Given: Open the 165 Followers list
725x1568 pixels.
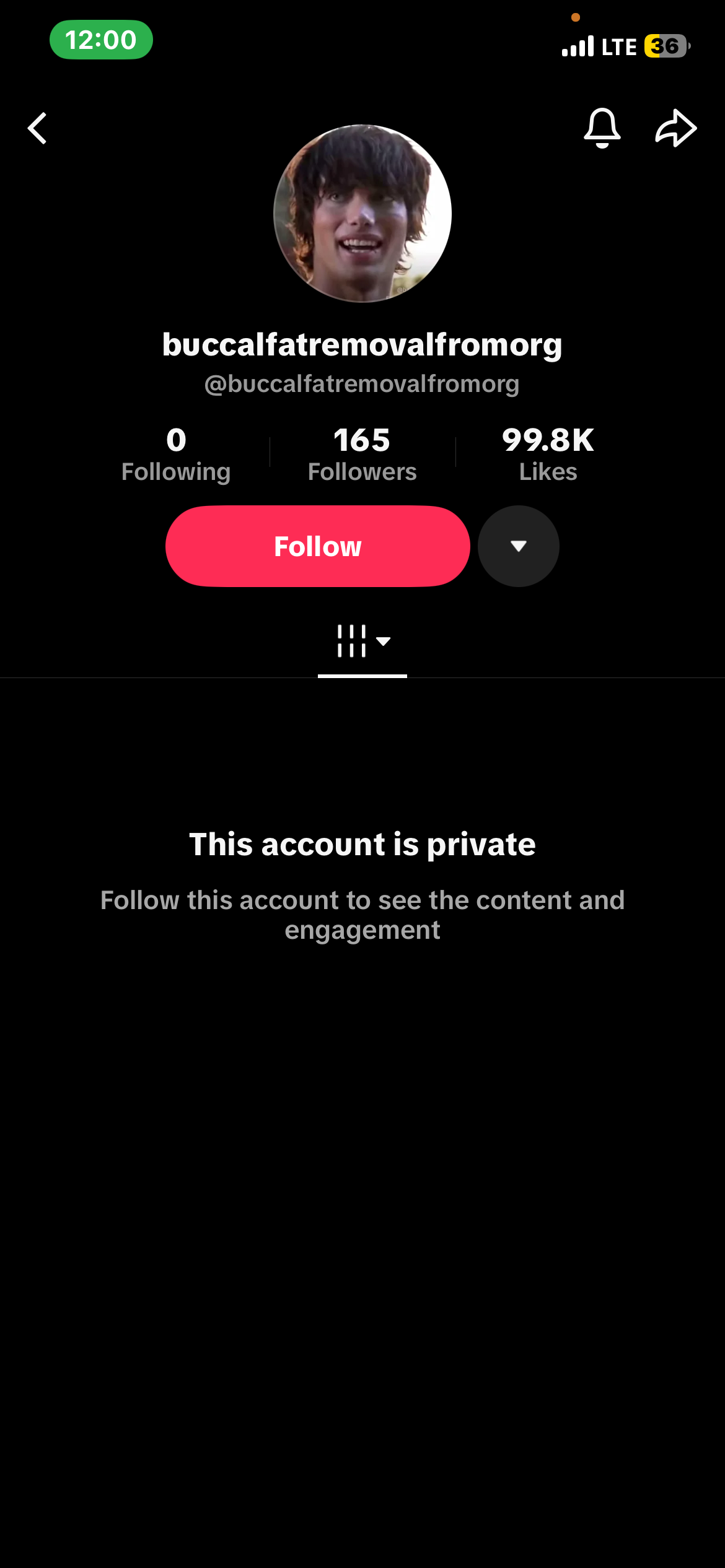Looking at the screenshot, I should tap(362, 454).
